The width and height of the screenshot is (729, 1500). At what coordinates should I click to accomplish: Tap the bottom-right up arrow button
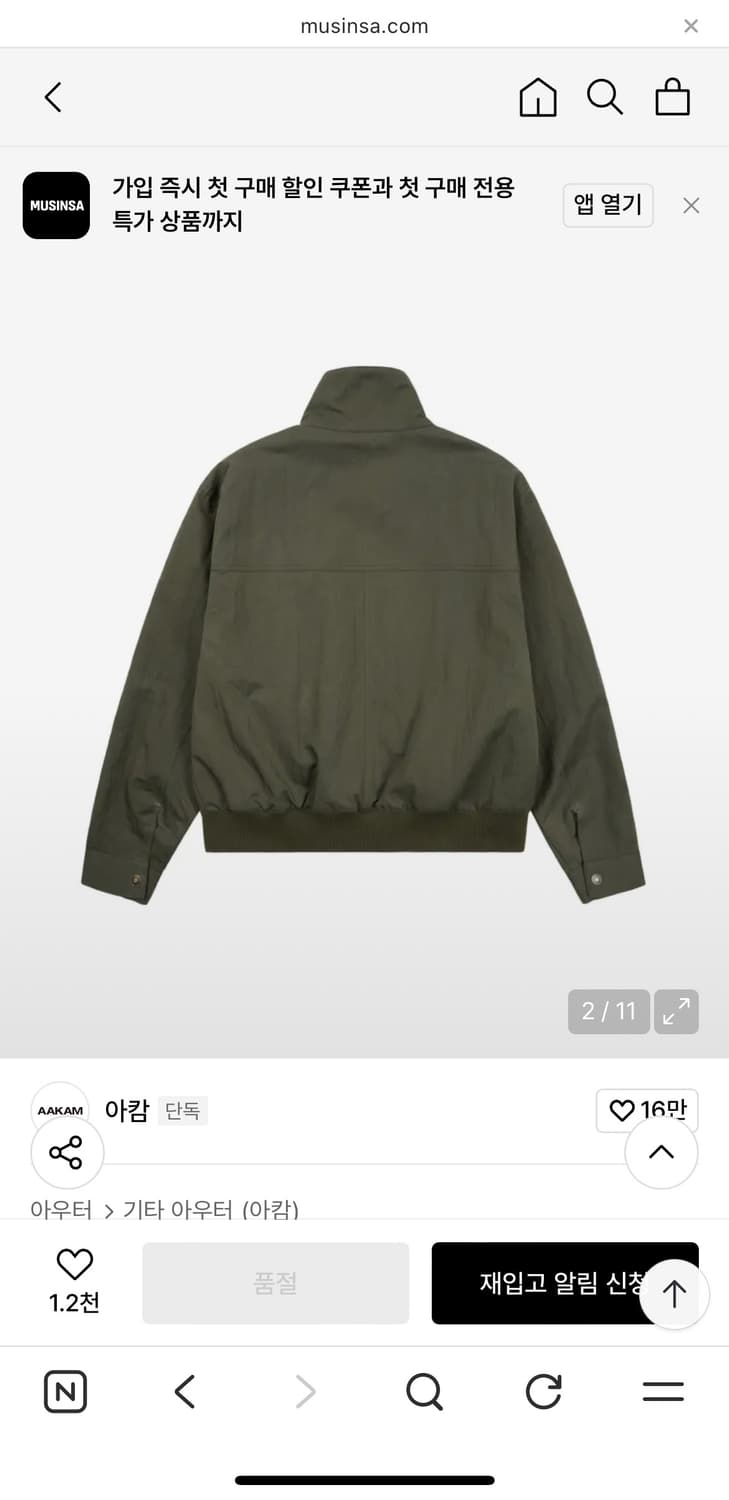(674, 1293)
